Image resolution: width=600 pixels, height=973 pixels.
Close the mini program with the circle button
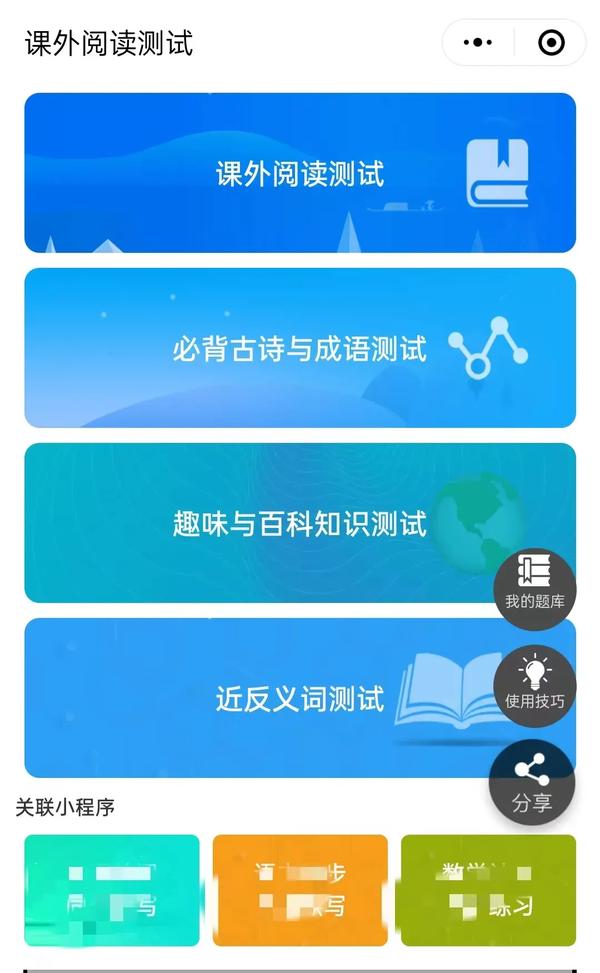coord(551,43)
